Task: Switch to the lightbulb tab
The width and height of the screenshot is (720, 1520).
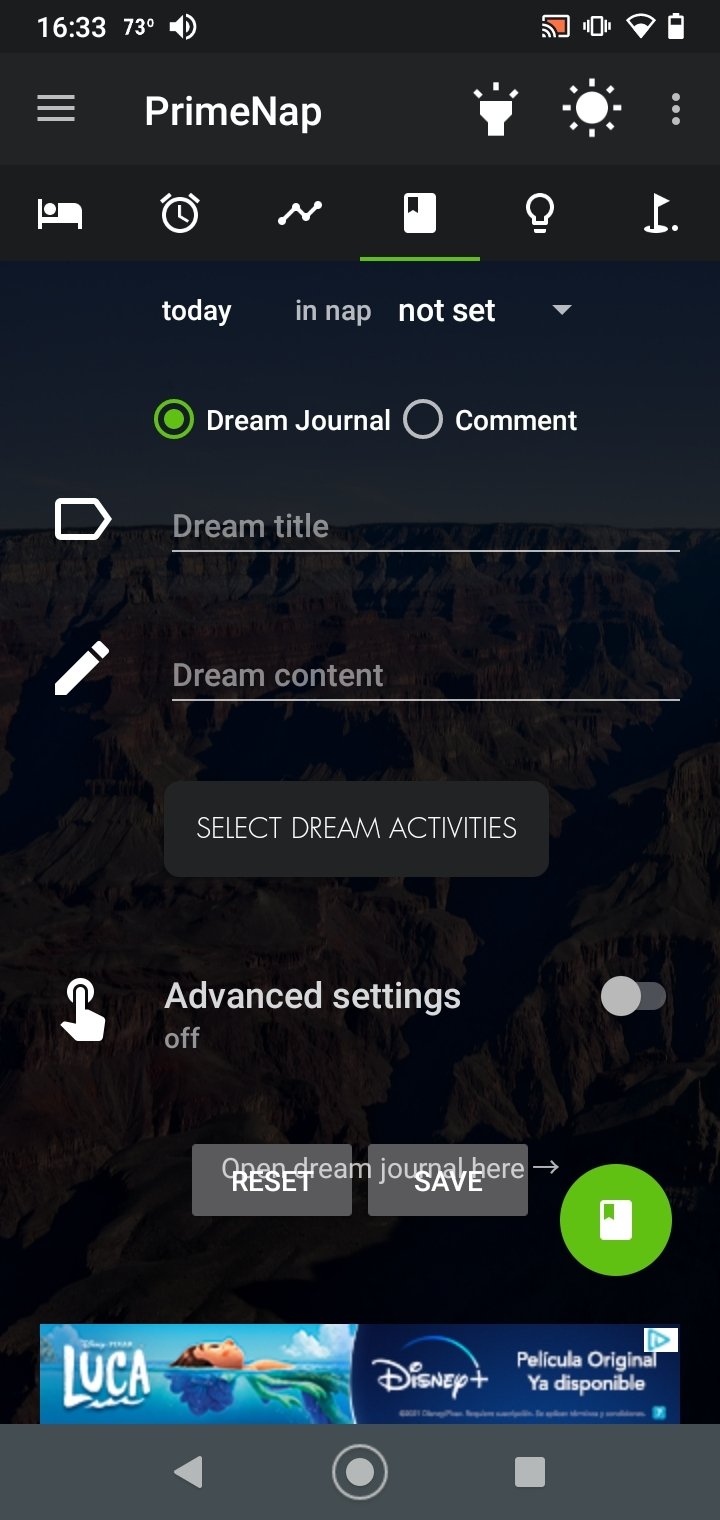Action: tap(540, 213)
